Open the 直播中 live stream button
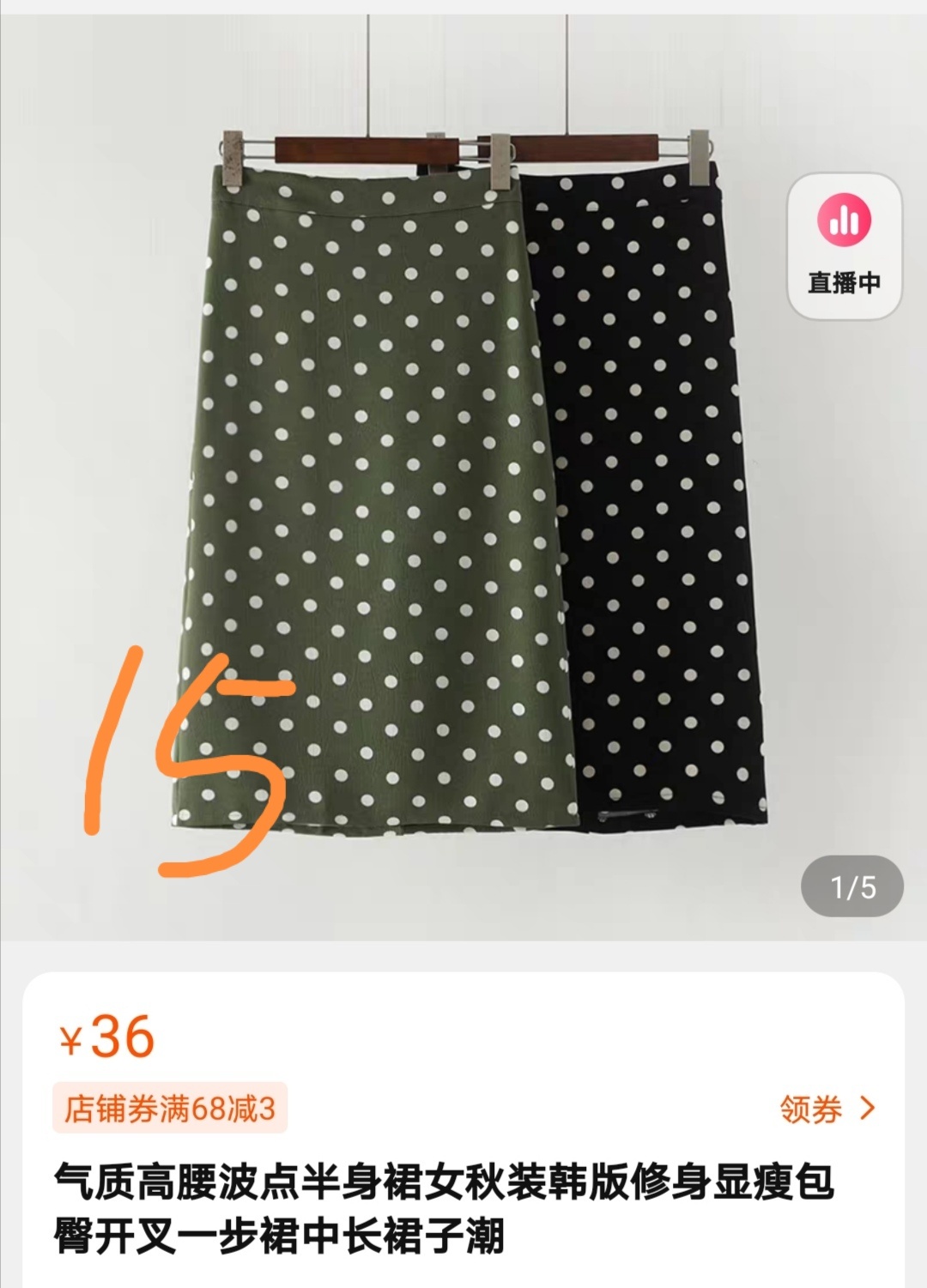The width and height of the screenshot is (927, 1288). coord(845,245)
